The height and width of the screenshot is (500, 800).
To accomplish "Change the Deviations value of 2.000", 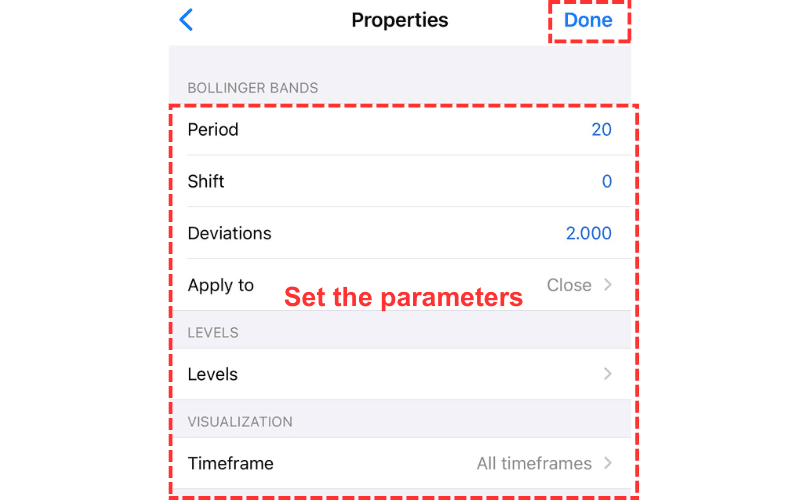I will (588, 234).
